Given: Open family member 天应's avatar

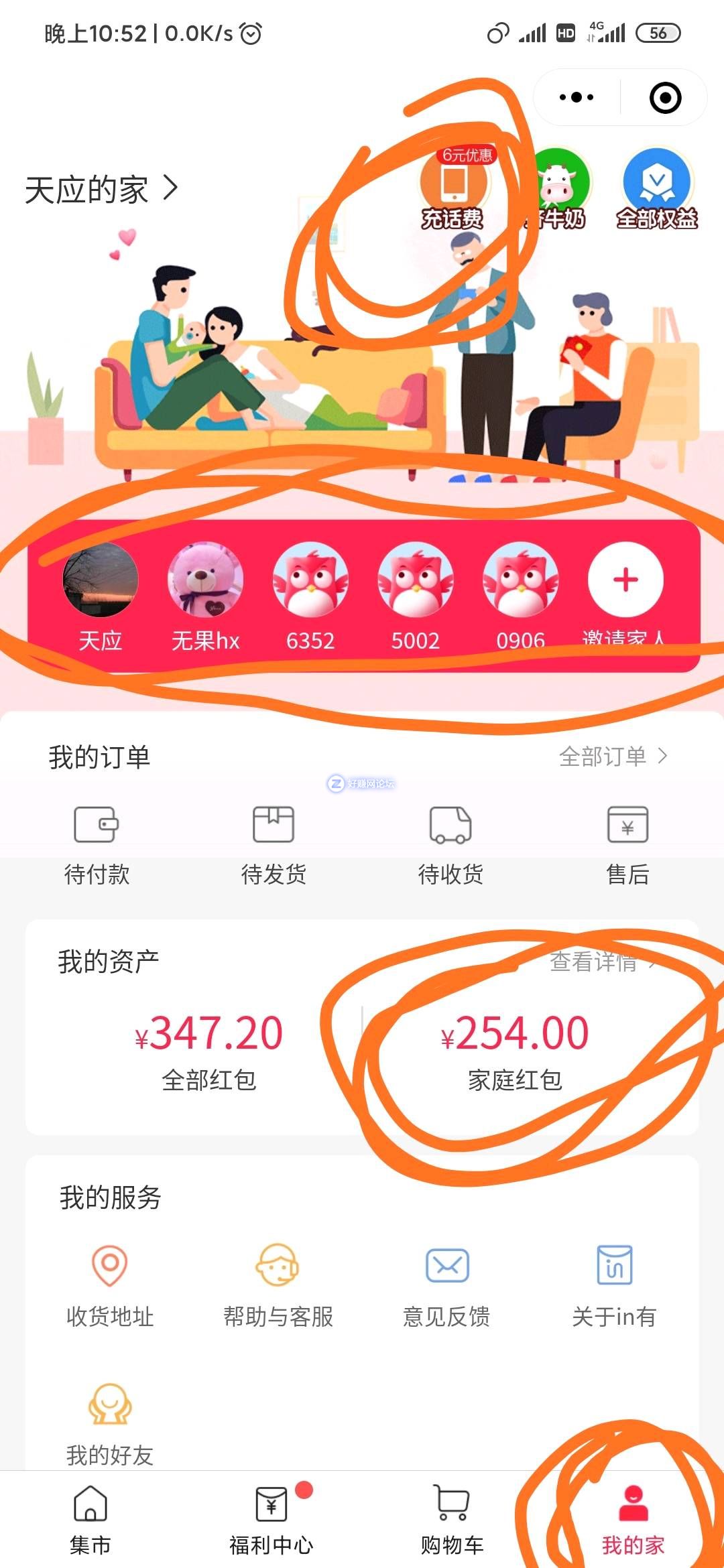Looking at the screenshot, I should click(x=101, y=580).
